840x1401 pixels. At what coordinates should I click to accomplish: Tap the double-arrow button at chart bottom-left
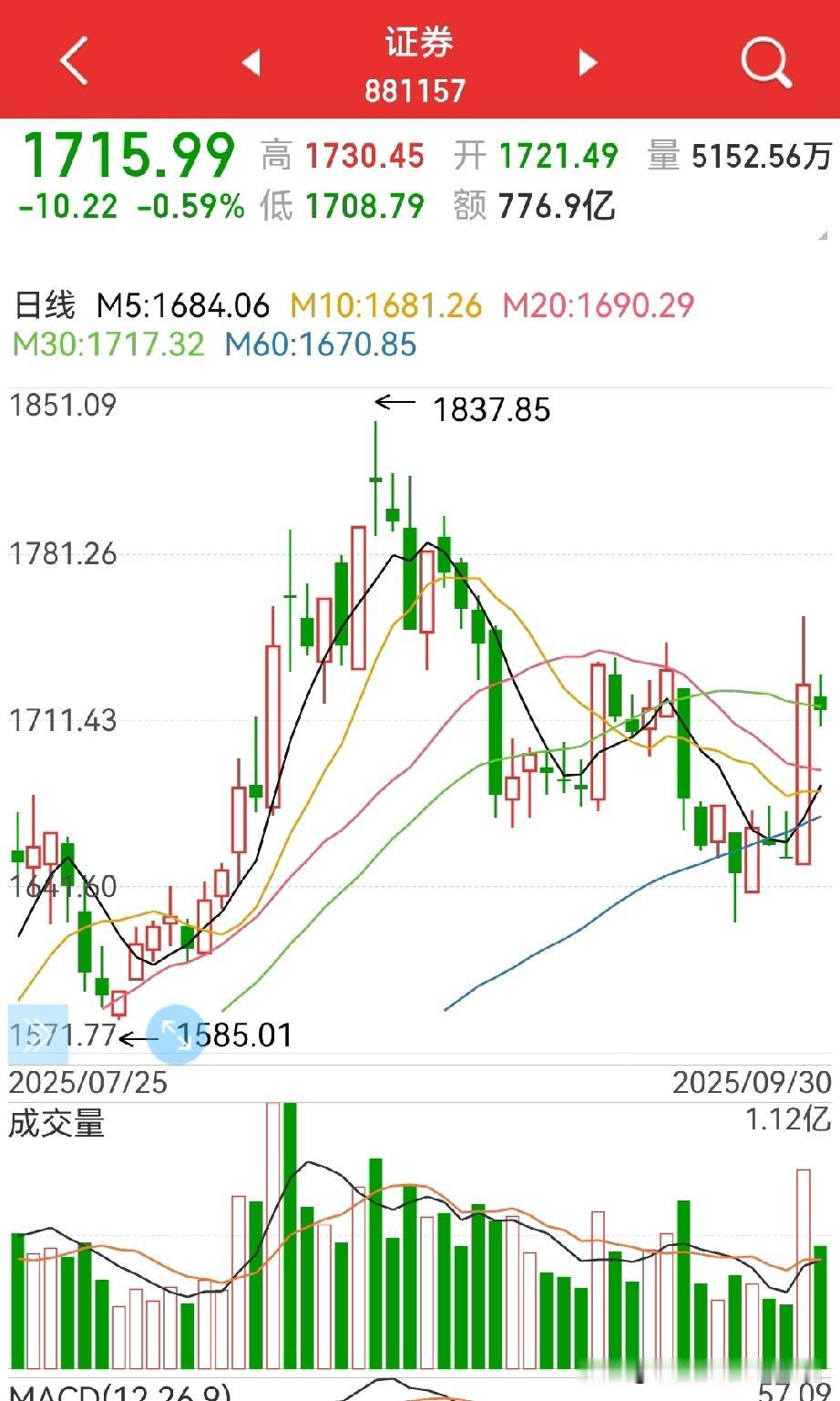coord(37,1035)
